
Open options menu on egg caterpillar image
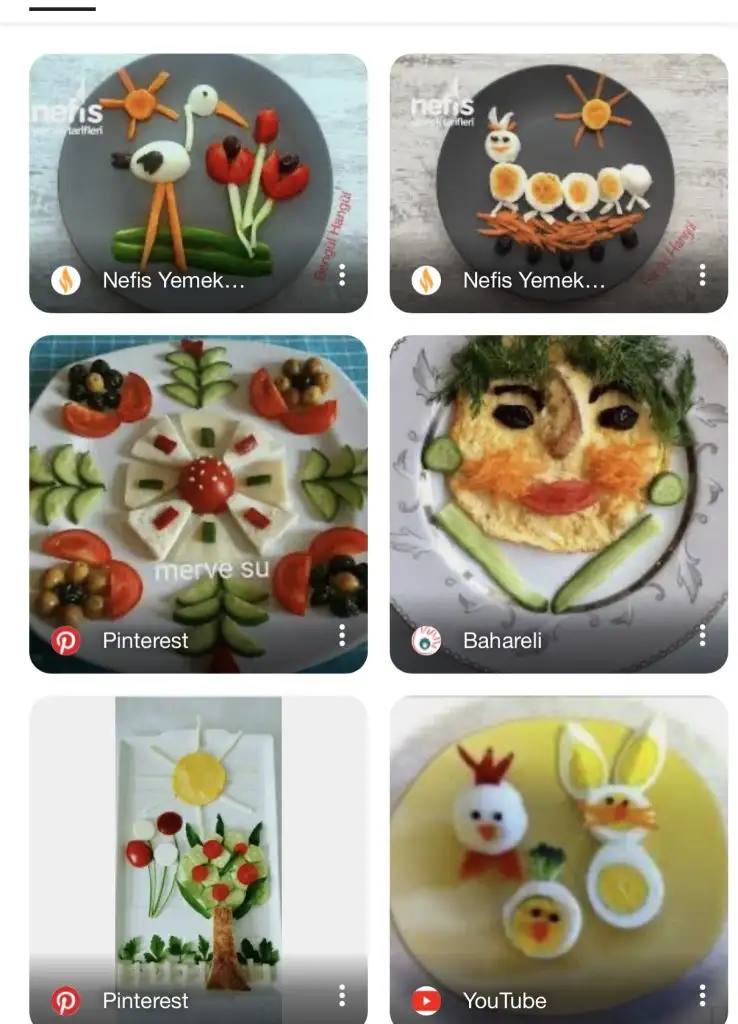point(702,275)
